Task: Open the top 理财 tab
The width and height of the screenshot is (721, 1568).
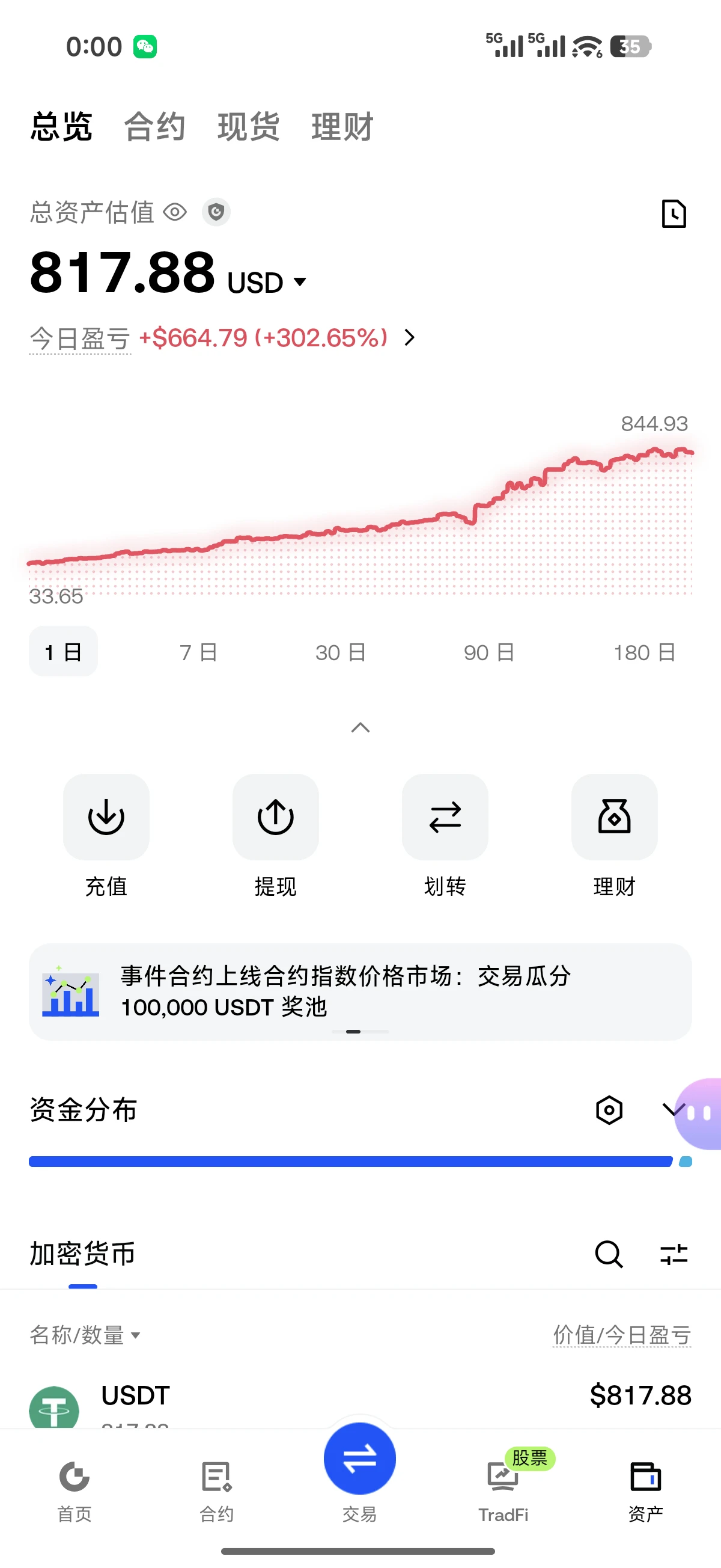Action: tap(342, 127)
